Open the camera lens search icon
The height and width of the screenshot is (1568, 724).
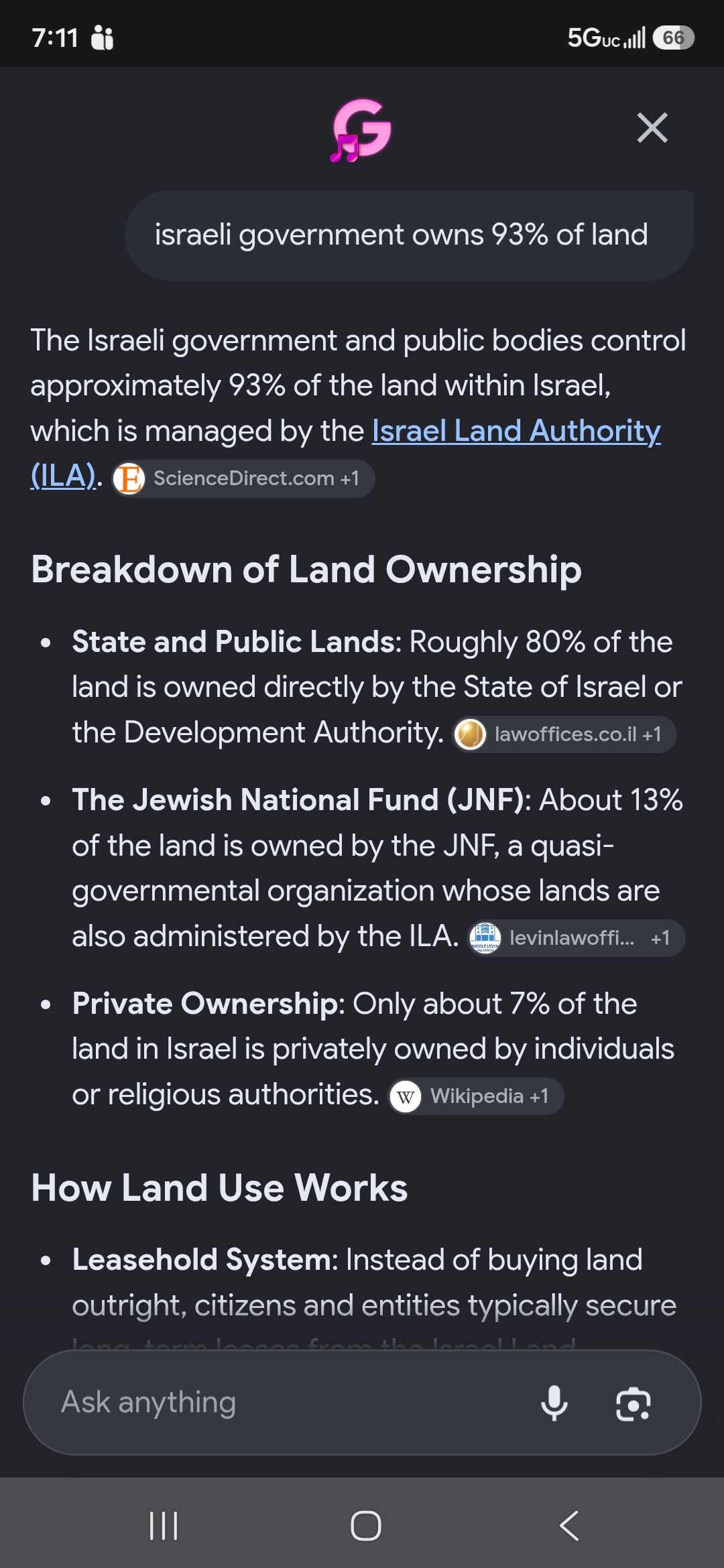633,1403
